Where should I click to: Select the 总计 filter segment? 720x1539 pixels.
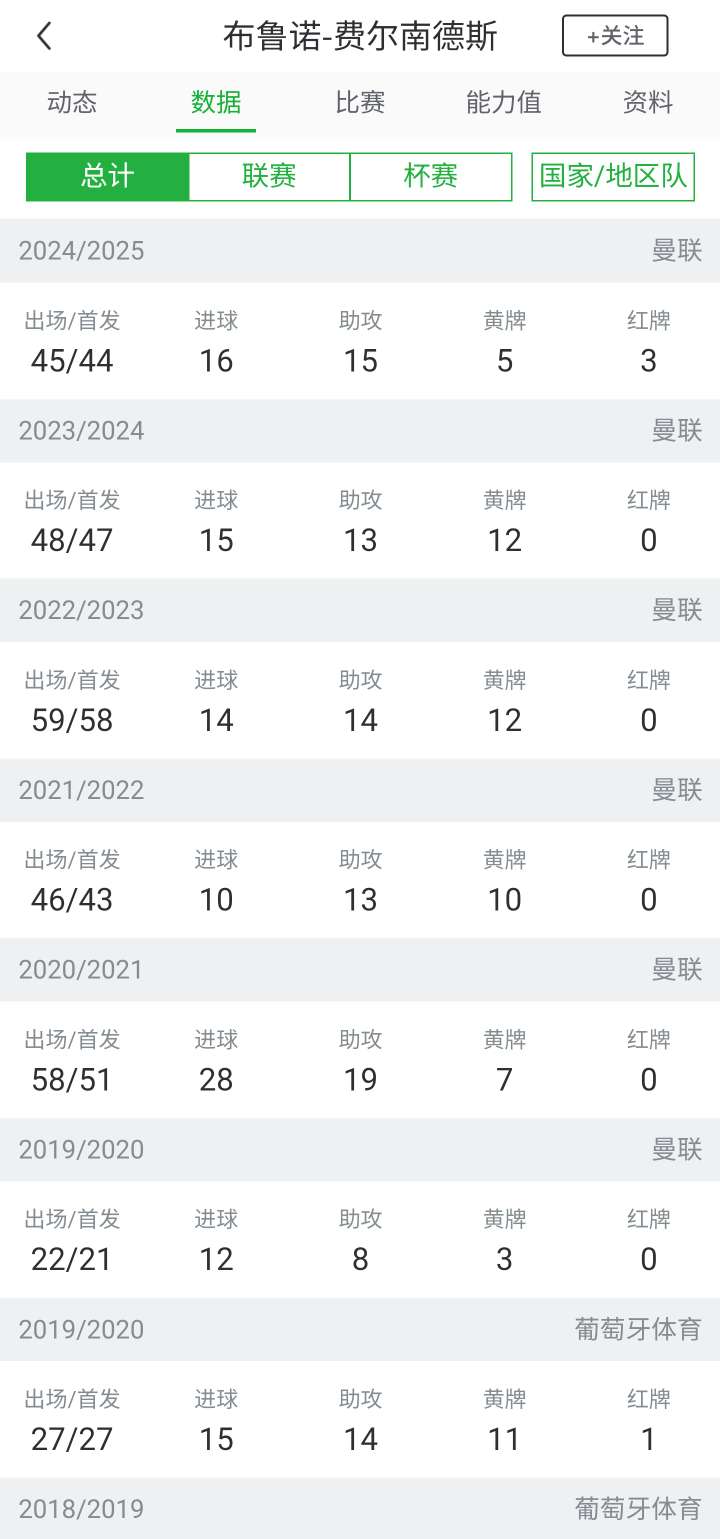tap(108, 177)
